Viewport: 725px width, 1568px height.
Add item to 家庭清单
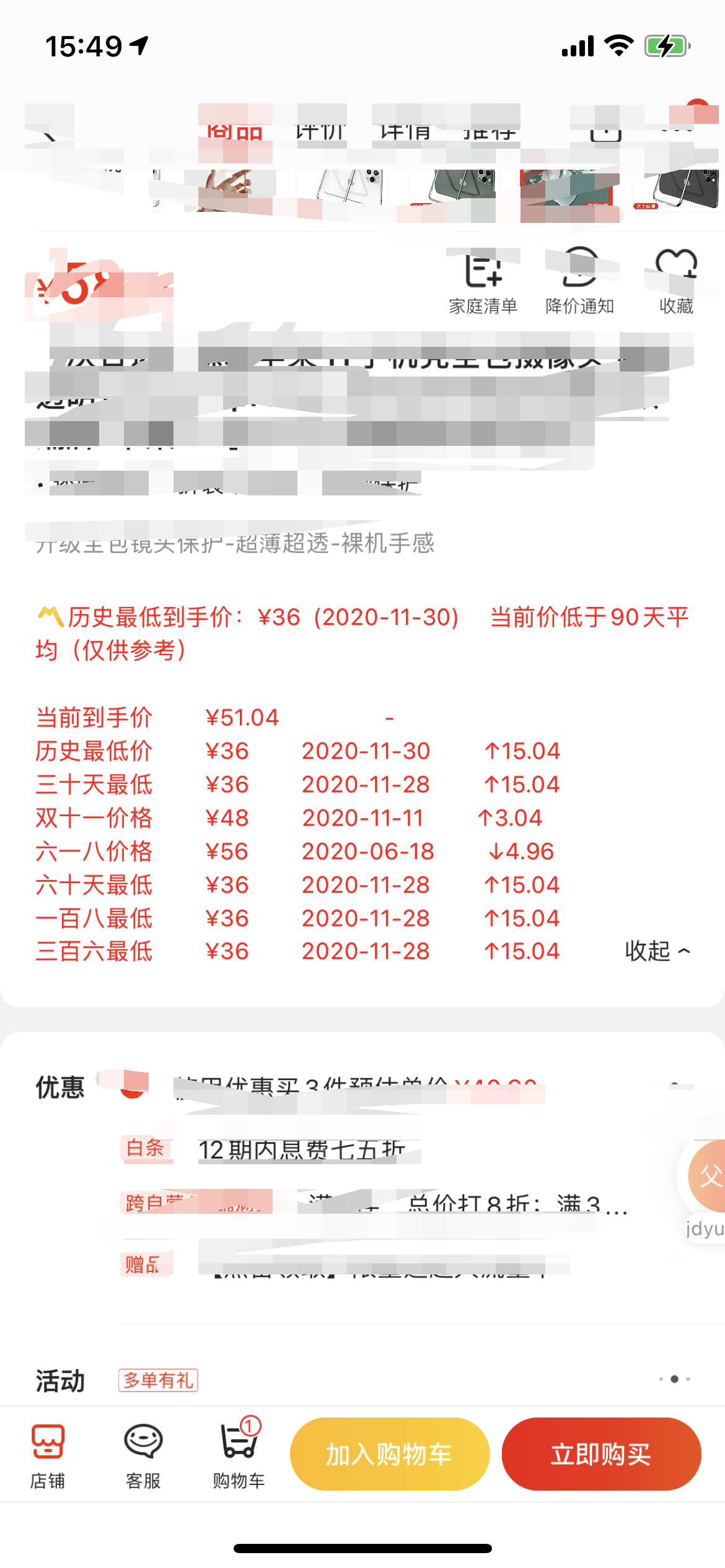pos(483,282)
